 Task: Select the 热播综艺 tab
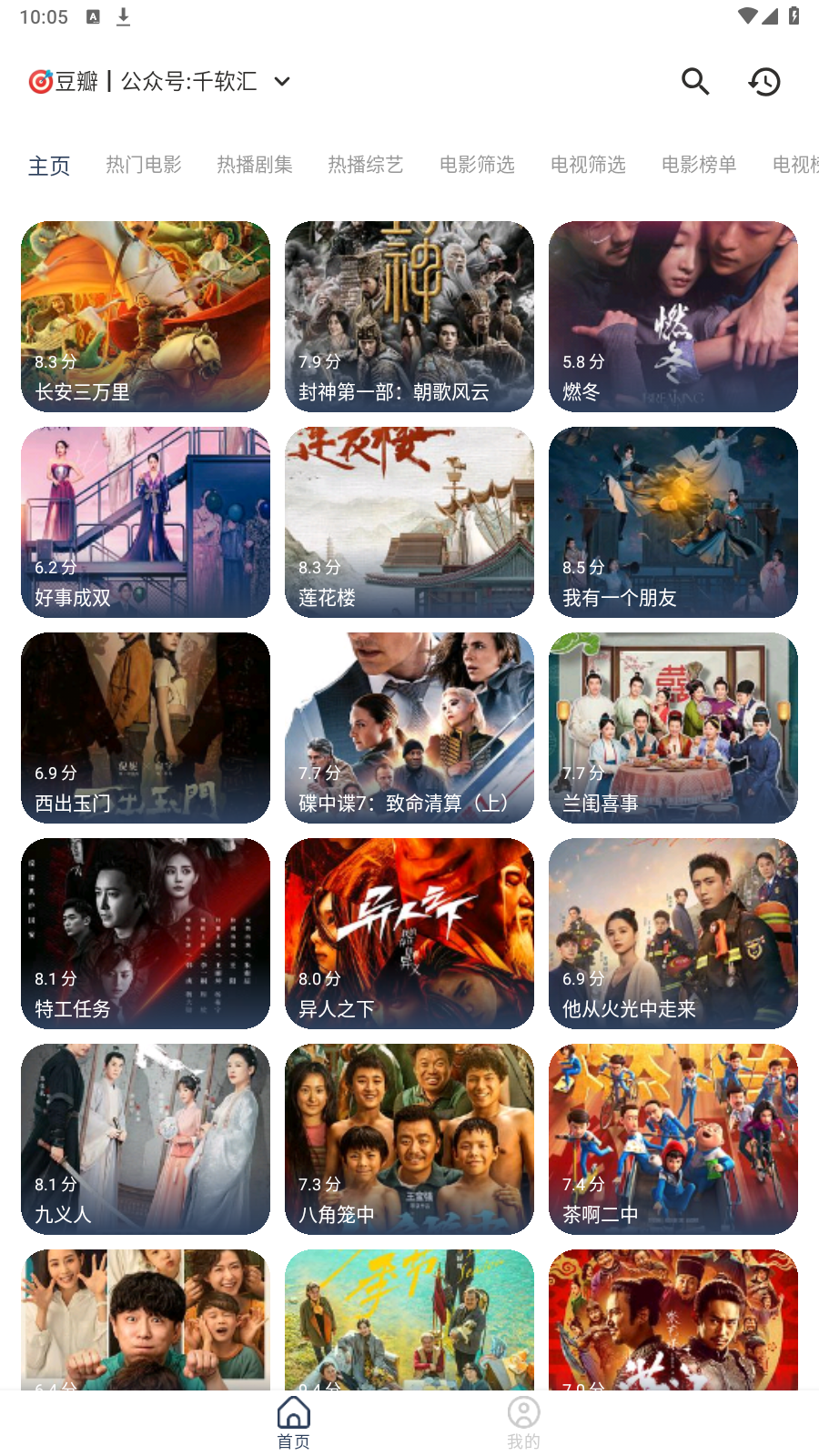pyautogui.click(x=366, y=165)
